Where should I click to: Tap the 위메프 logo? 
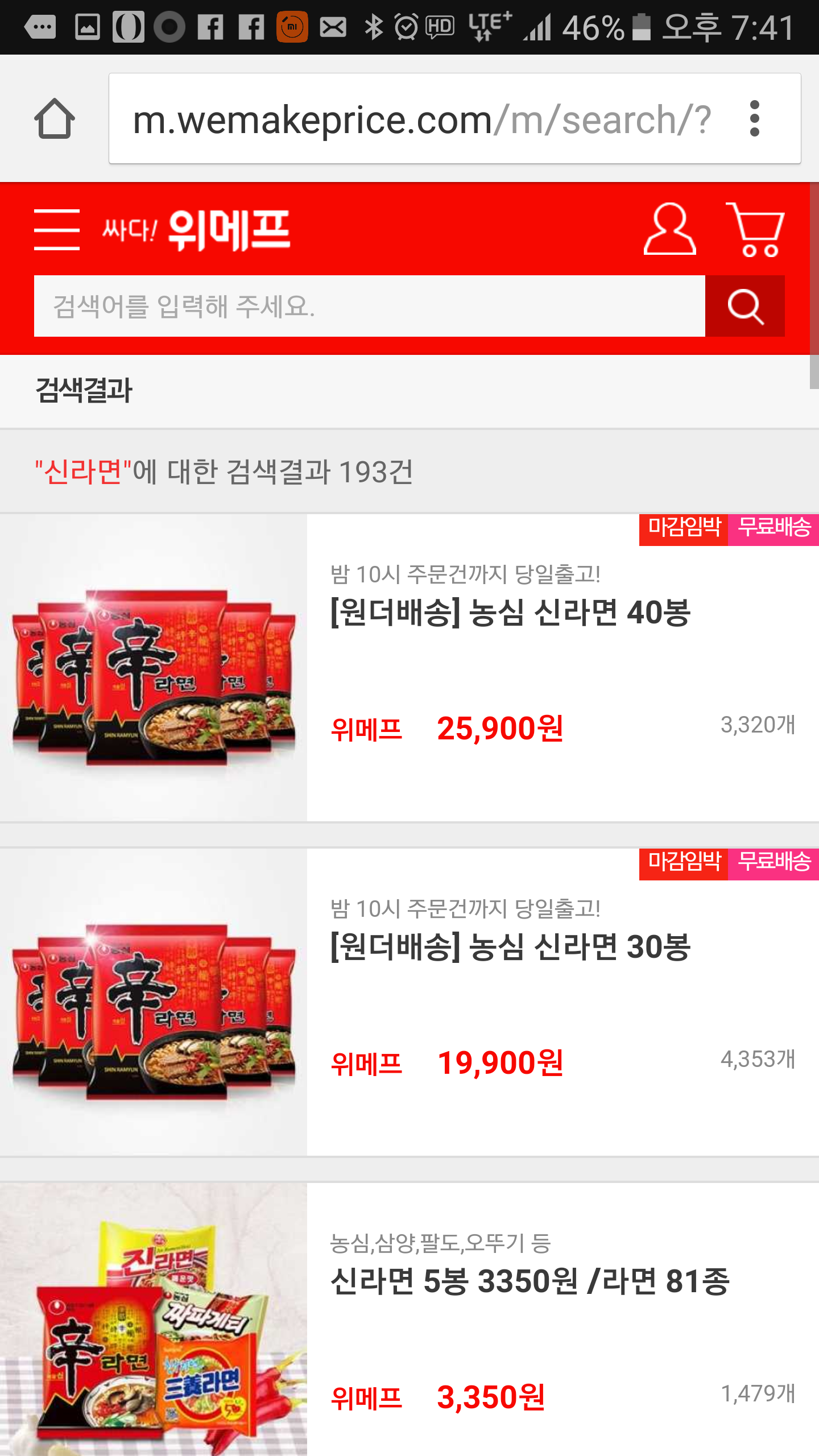click(197, 230)
